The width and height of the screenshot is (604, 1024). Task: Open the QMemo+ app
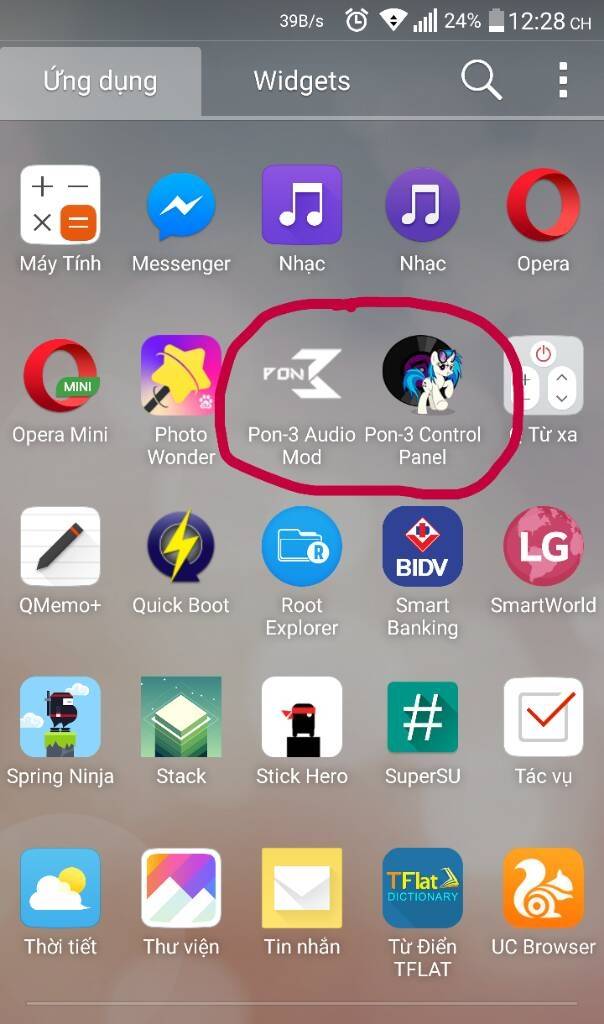pos(60,547)
